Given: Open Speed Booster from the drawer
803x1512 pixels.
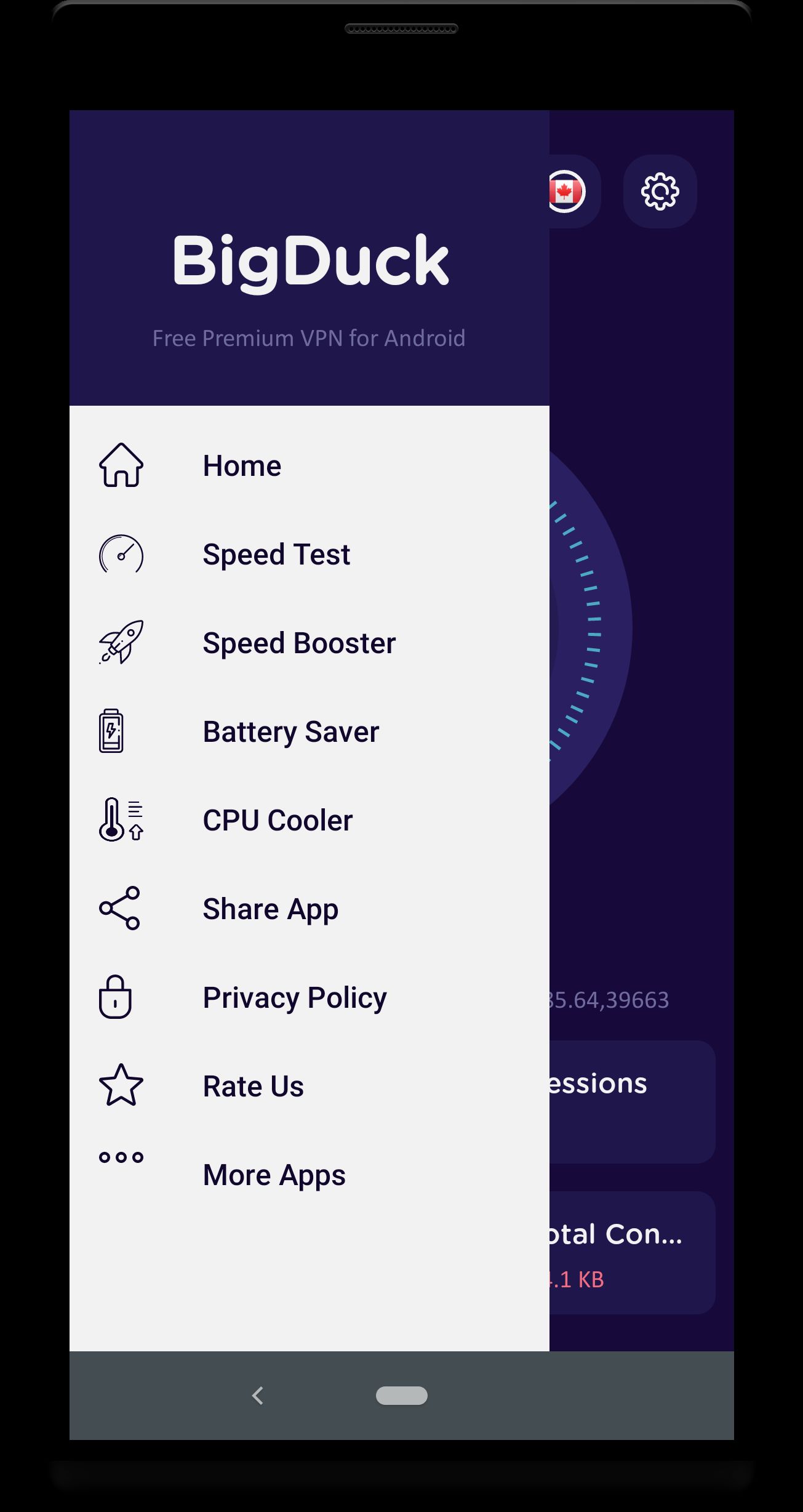Looking at the screenshot, I should coord(299,643).
